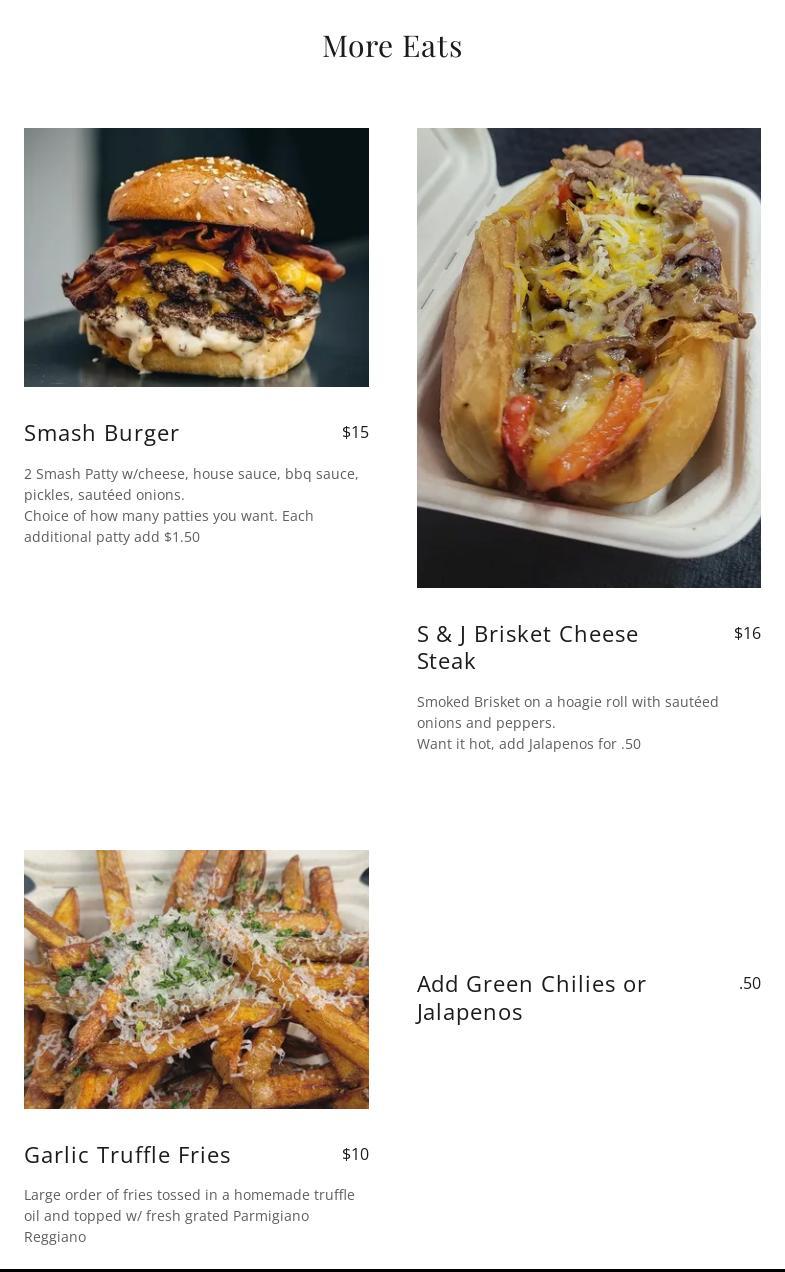View the S & J Brisket Cheese Steak photo

click(x=588, y=357)
